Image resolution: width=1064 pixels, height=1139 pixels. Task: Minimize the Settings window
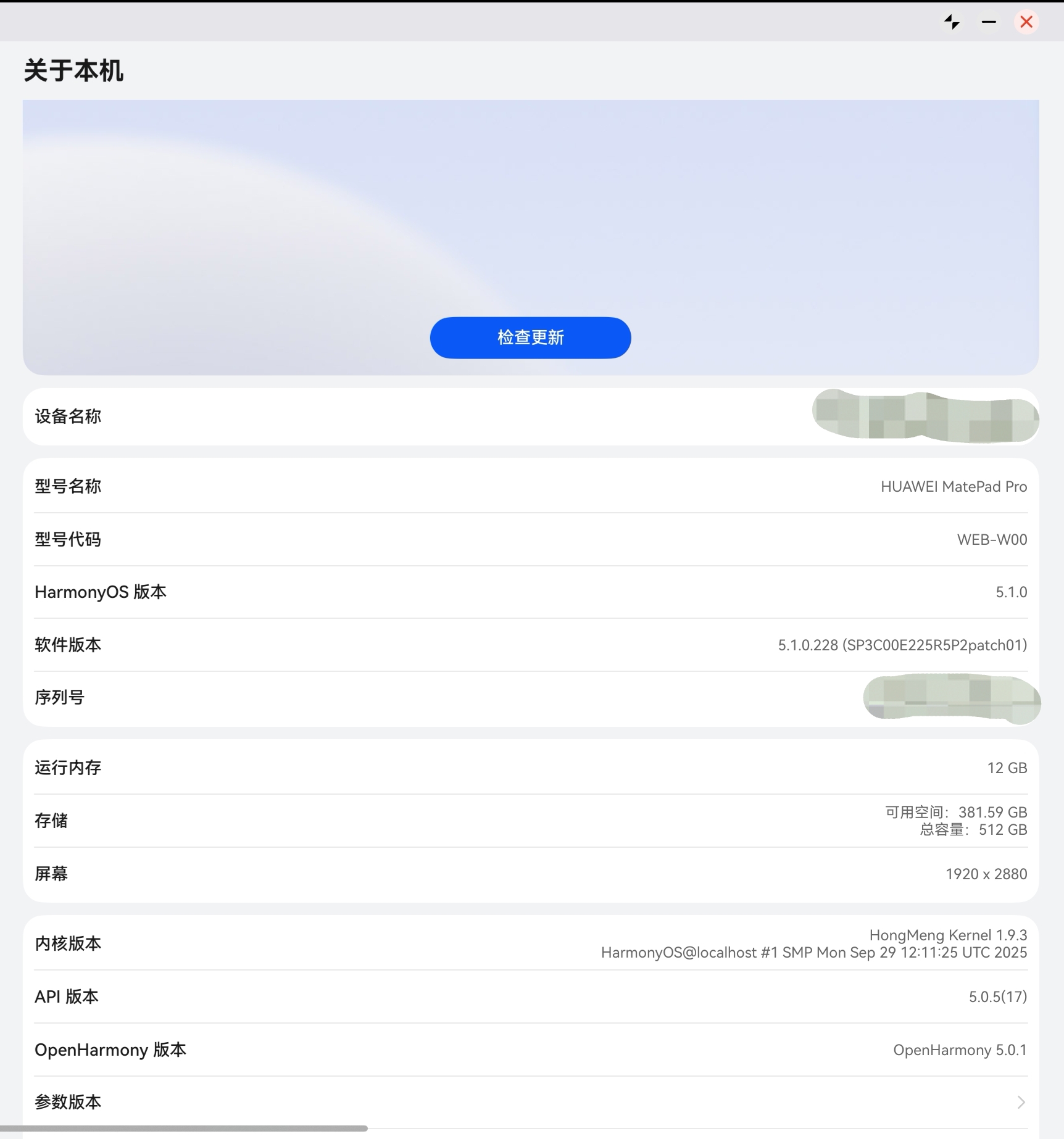click(988, 22)
